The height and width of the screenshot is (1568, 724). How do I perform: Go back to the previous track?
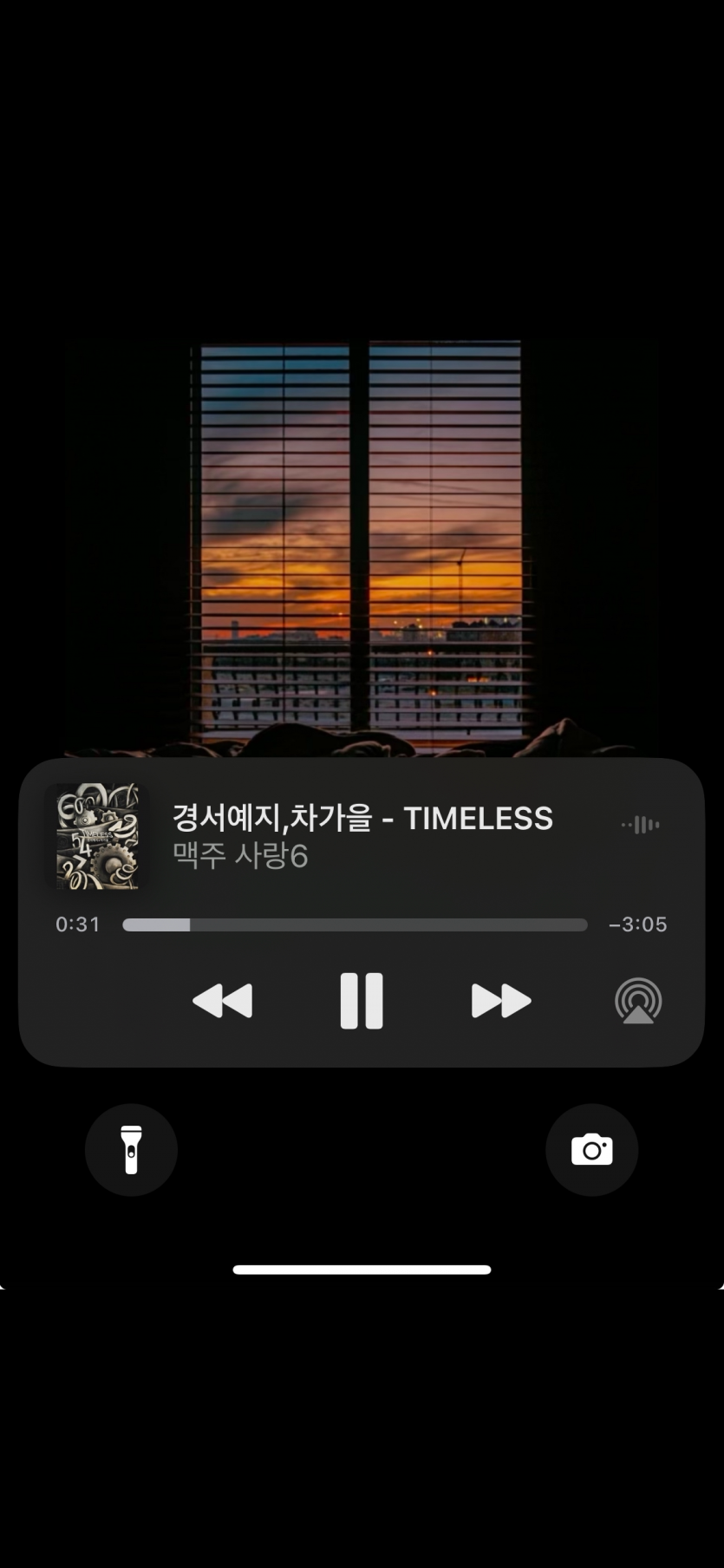click(x=223, y=1001)
